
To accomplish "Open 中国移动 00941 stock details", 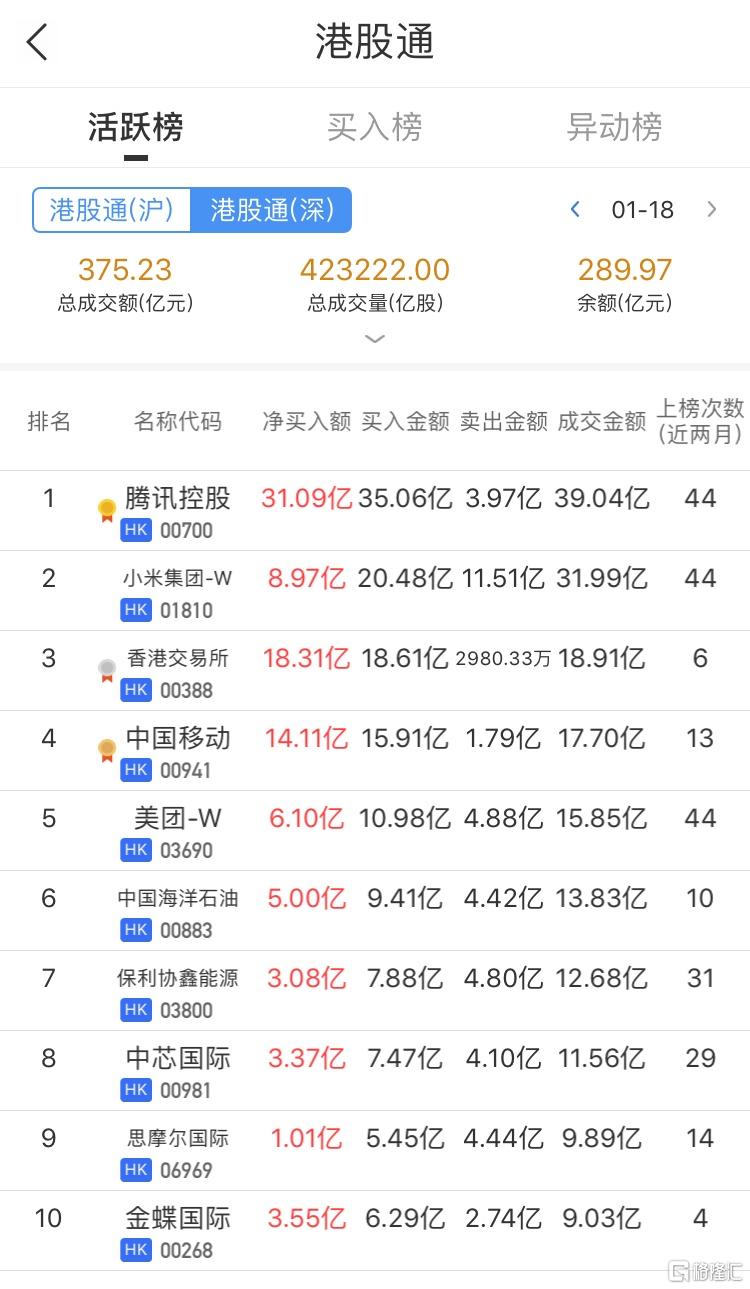I will click(375, 751).
